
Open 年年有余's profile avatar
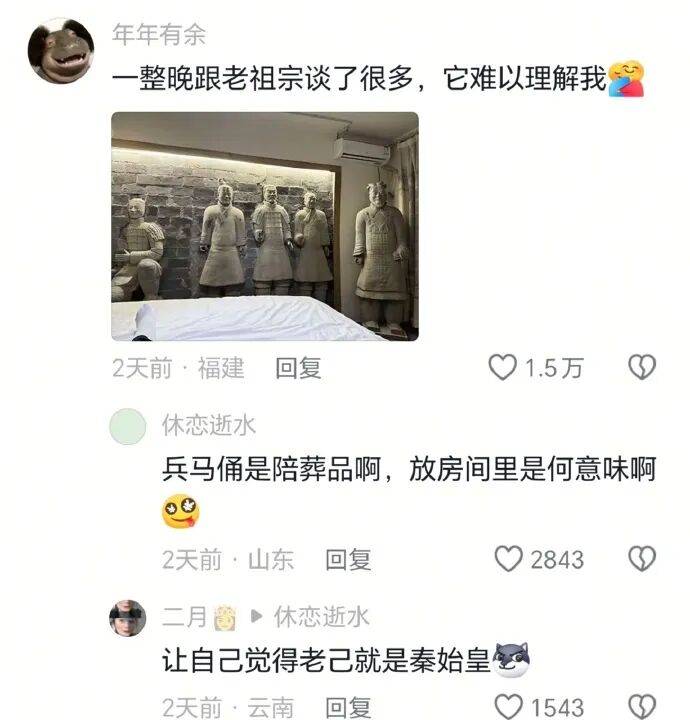pyautogui.click(x=61, y=53)
